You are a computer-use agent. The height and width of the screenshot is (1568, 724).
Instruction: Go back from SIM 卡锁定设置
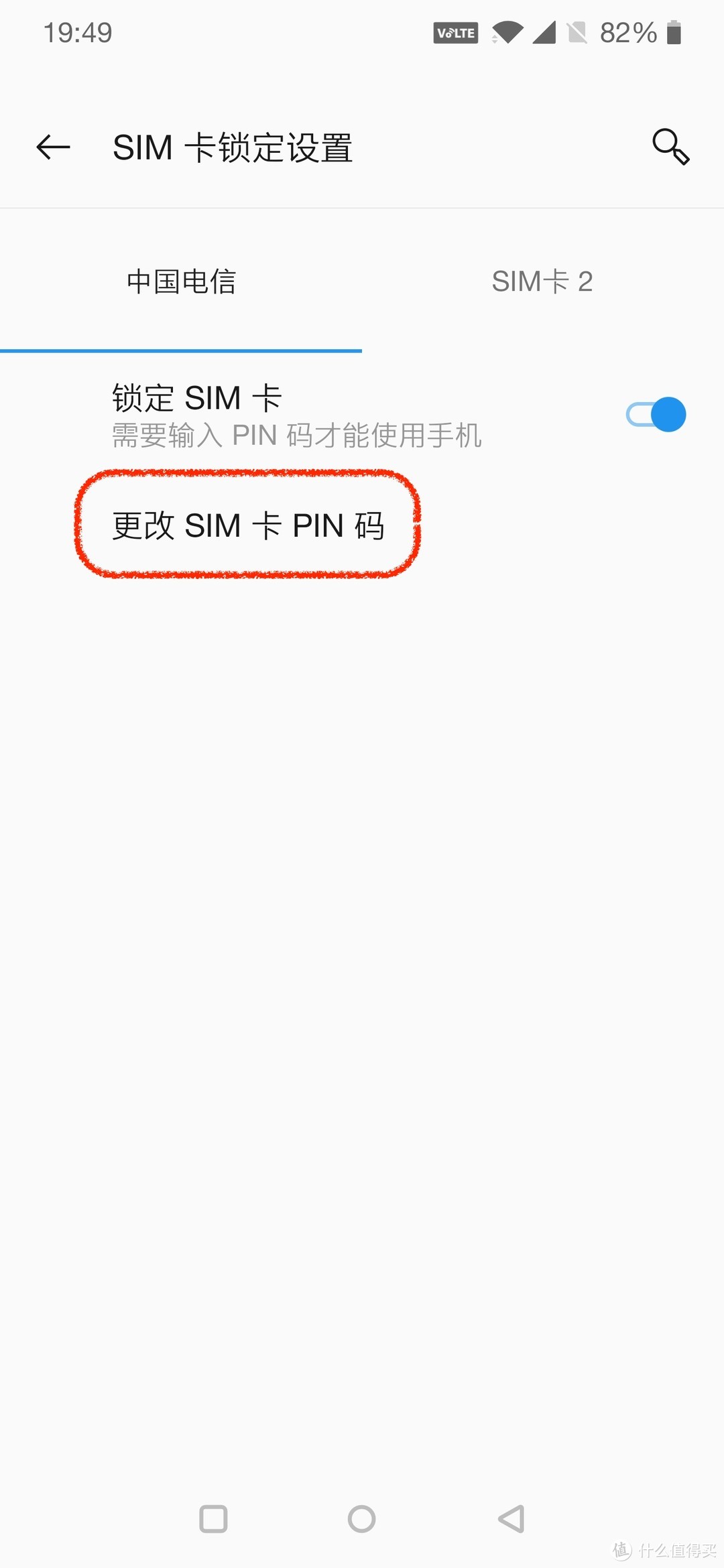(x=53, y=147)
